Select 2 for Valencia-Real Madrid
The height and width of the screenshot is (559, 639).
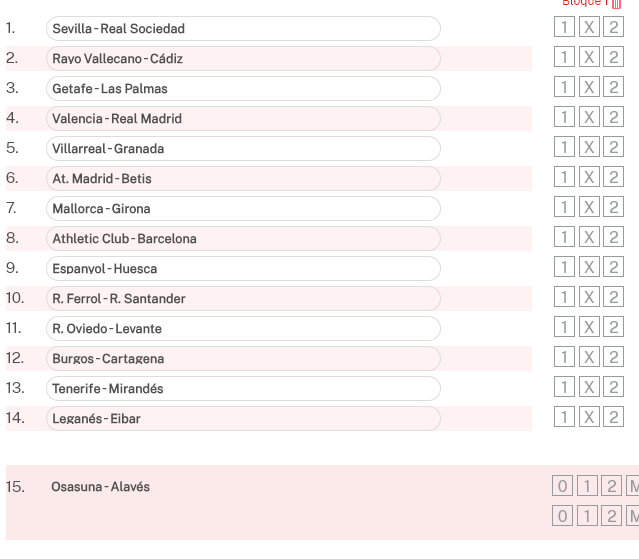(614, 118)
